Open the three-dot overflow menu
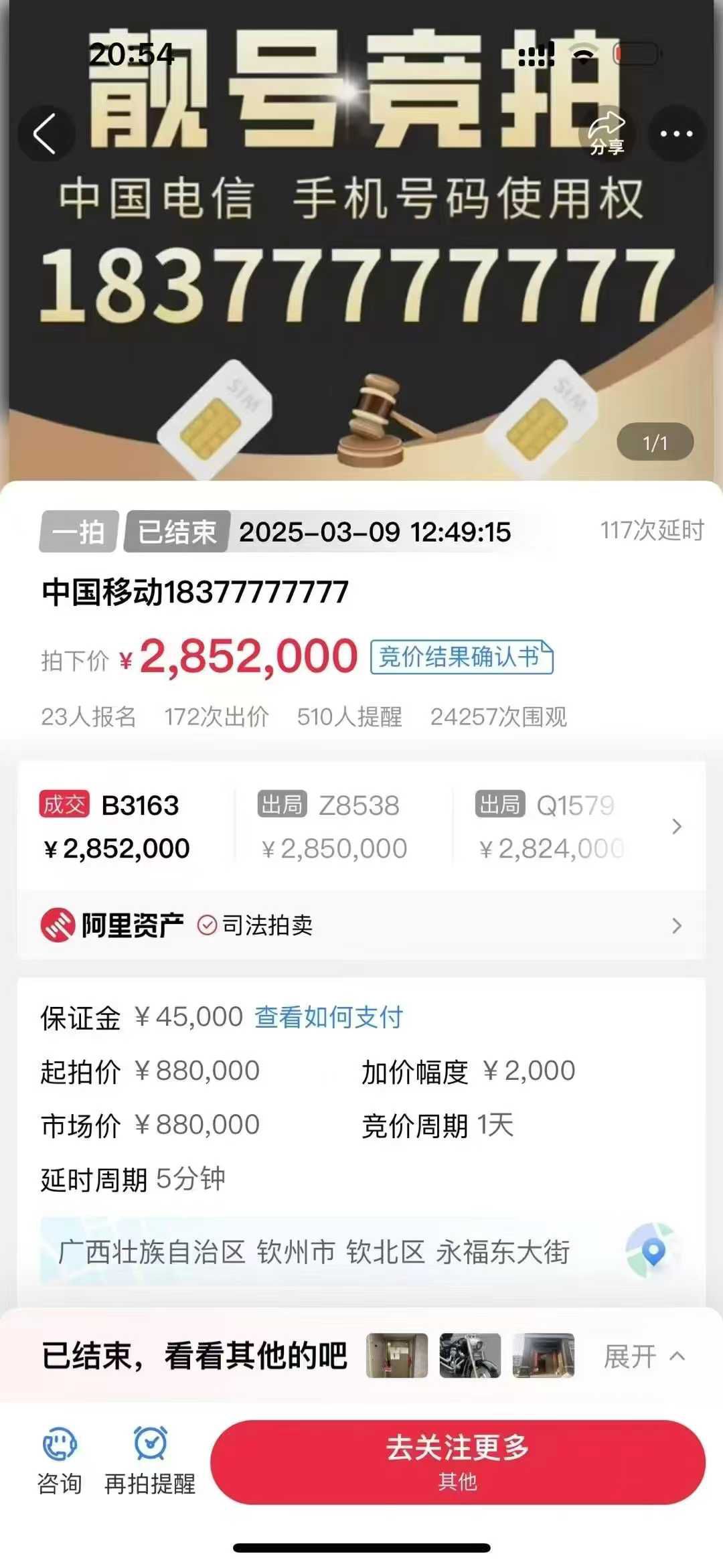 point(676,134)
